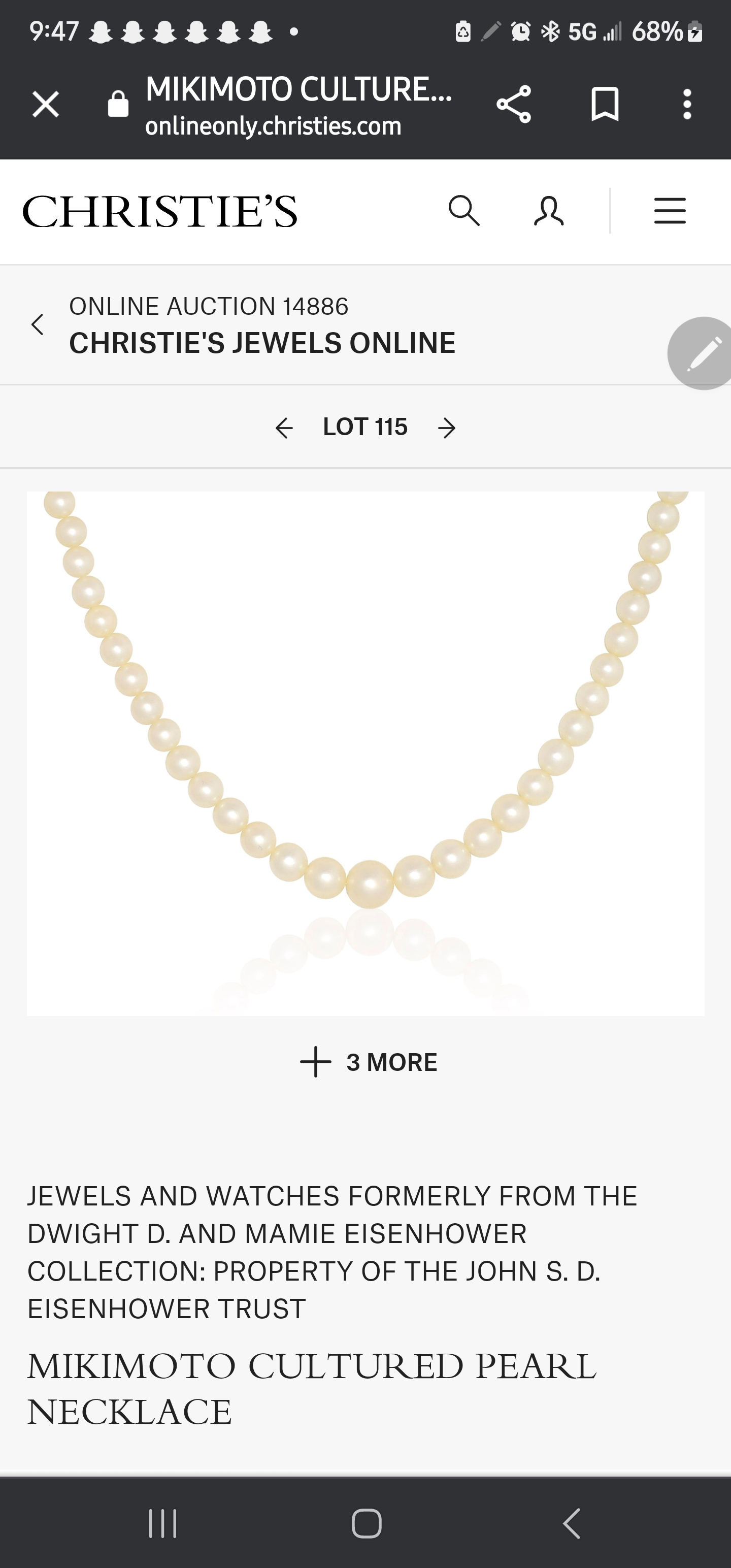
Task: Open the browser overflow menu
Action: click(687, 104)
